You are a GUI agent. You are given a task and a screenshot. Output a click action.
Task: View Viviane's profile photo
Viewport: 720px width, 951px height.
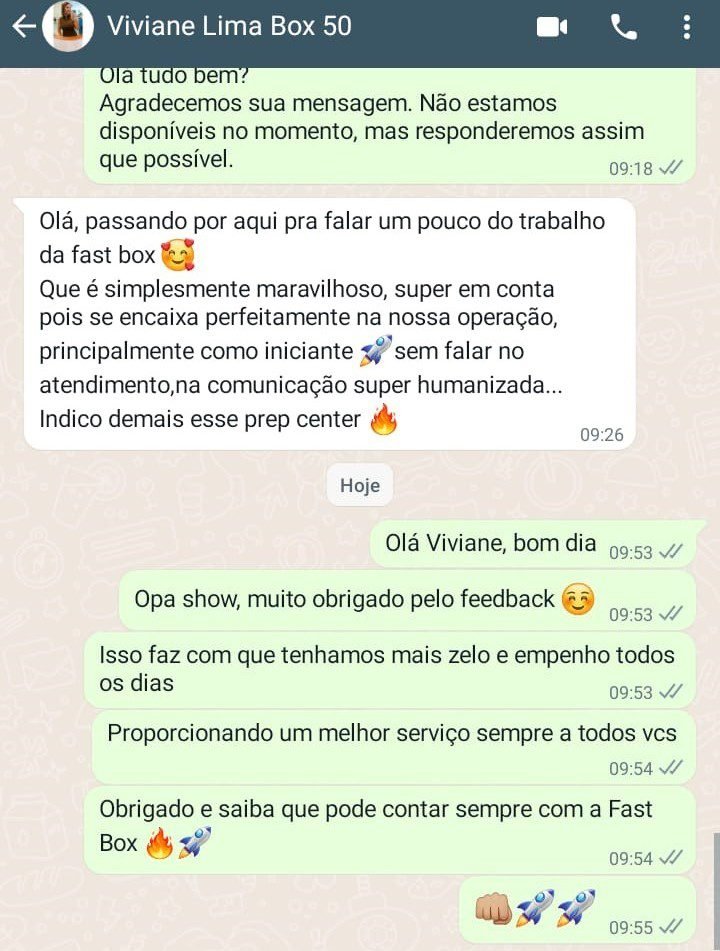pyautogui.click(x=70, y=27)
